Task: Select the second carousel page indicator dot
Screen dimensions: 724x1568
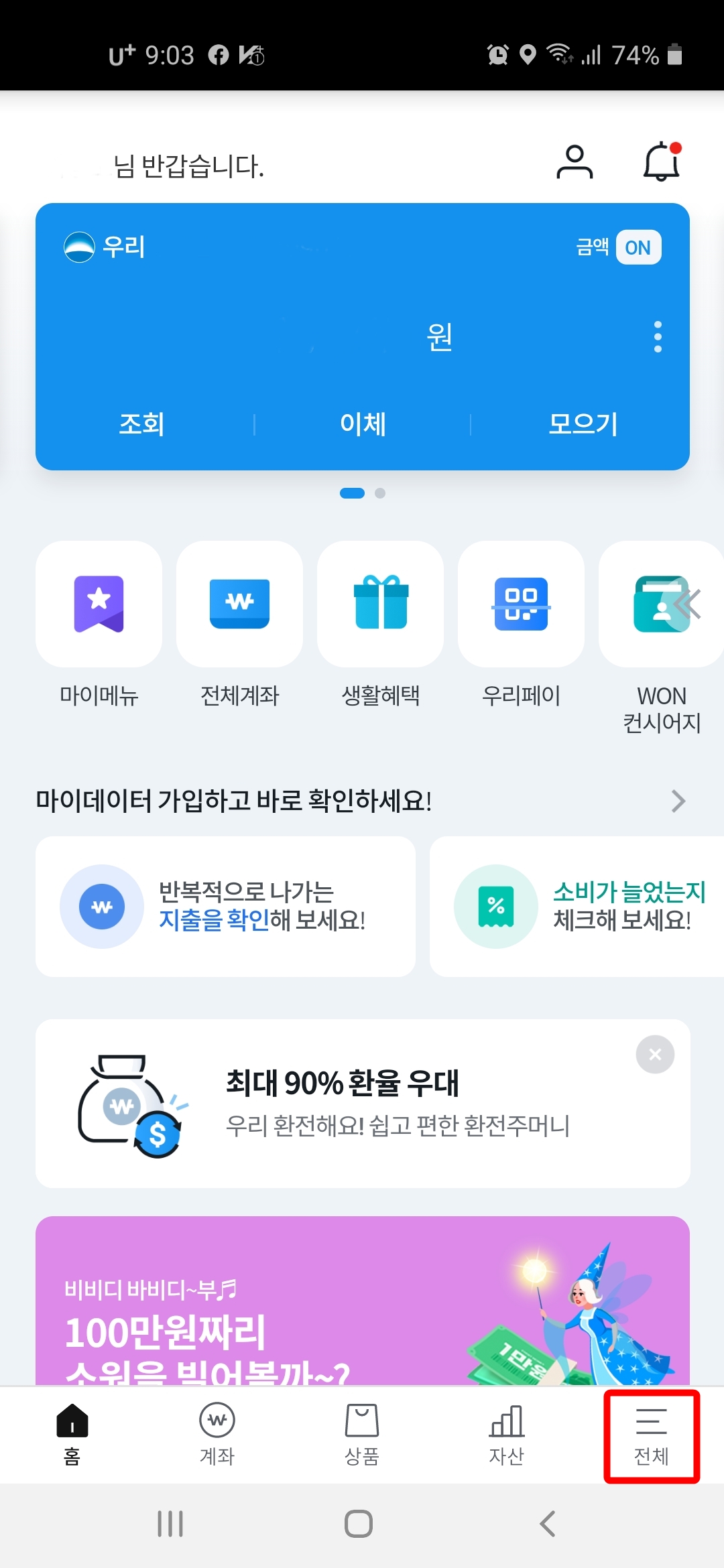Action: 379,494
